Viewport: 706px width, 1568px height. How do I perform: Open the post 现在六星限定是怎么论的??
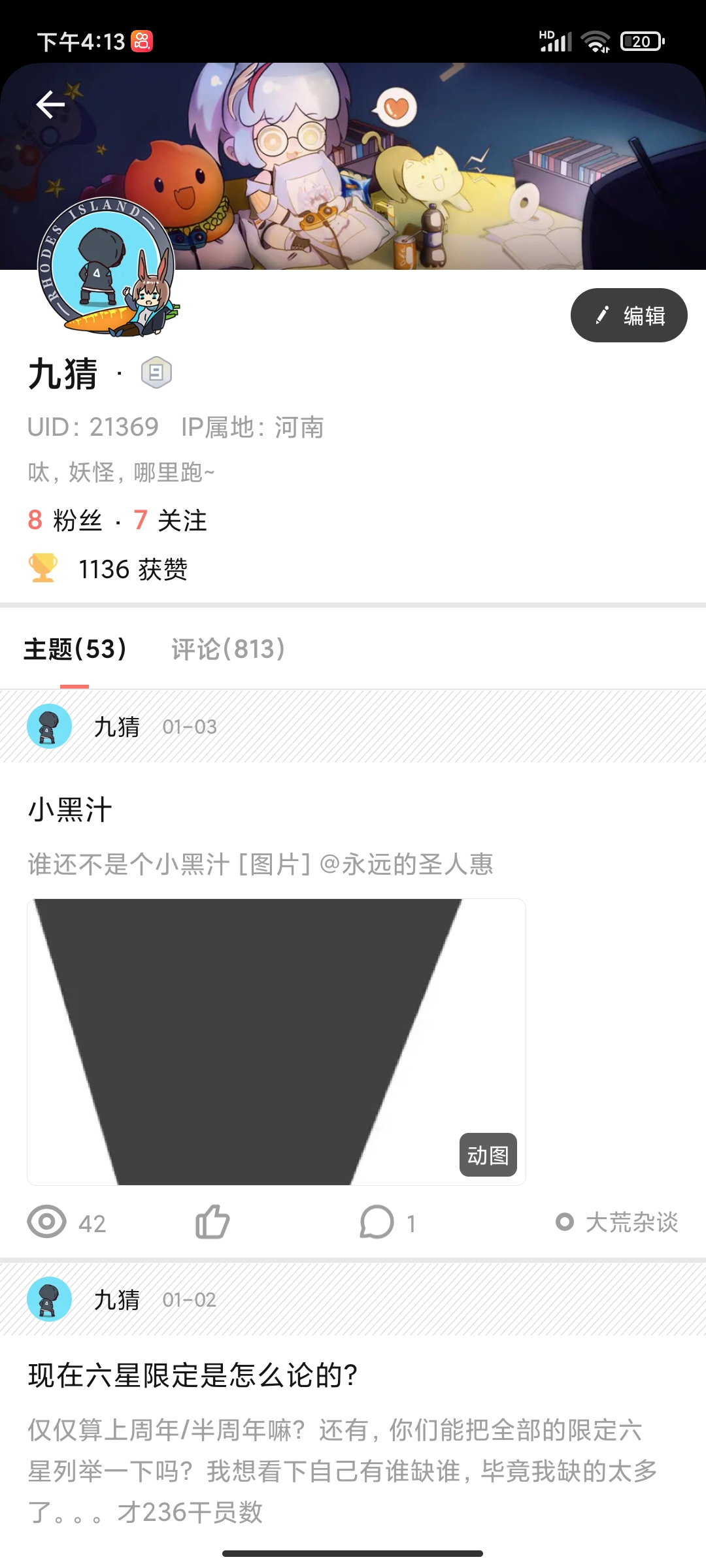pos(193,1375)
